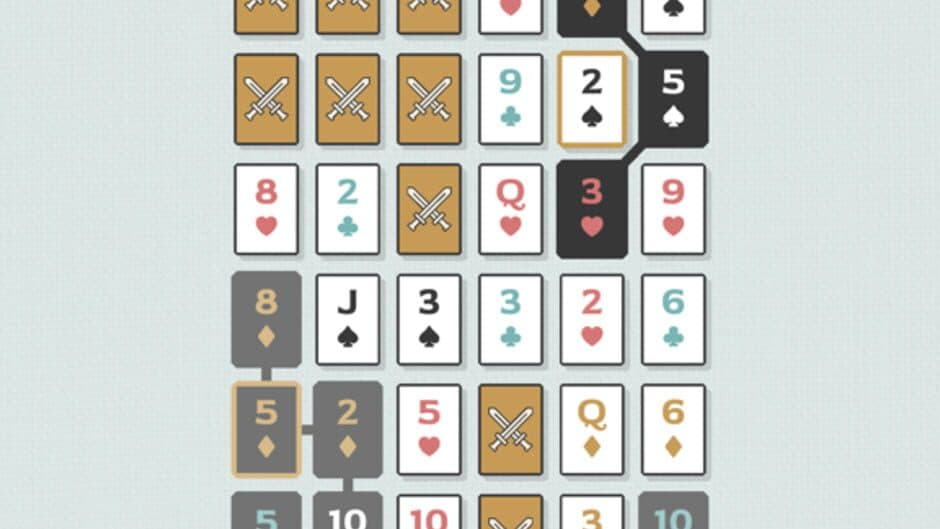Image resolution: width=940 pixels, height=529 pixels.
Task: Select the 9 of clubs card
Action: click(511, 99)
